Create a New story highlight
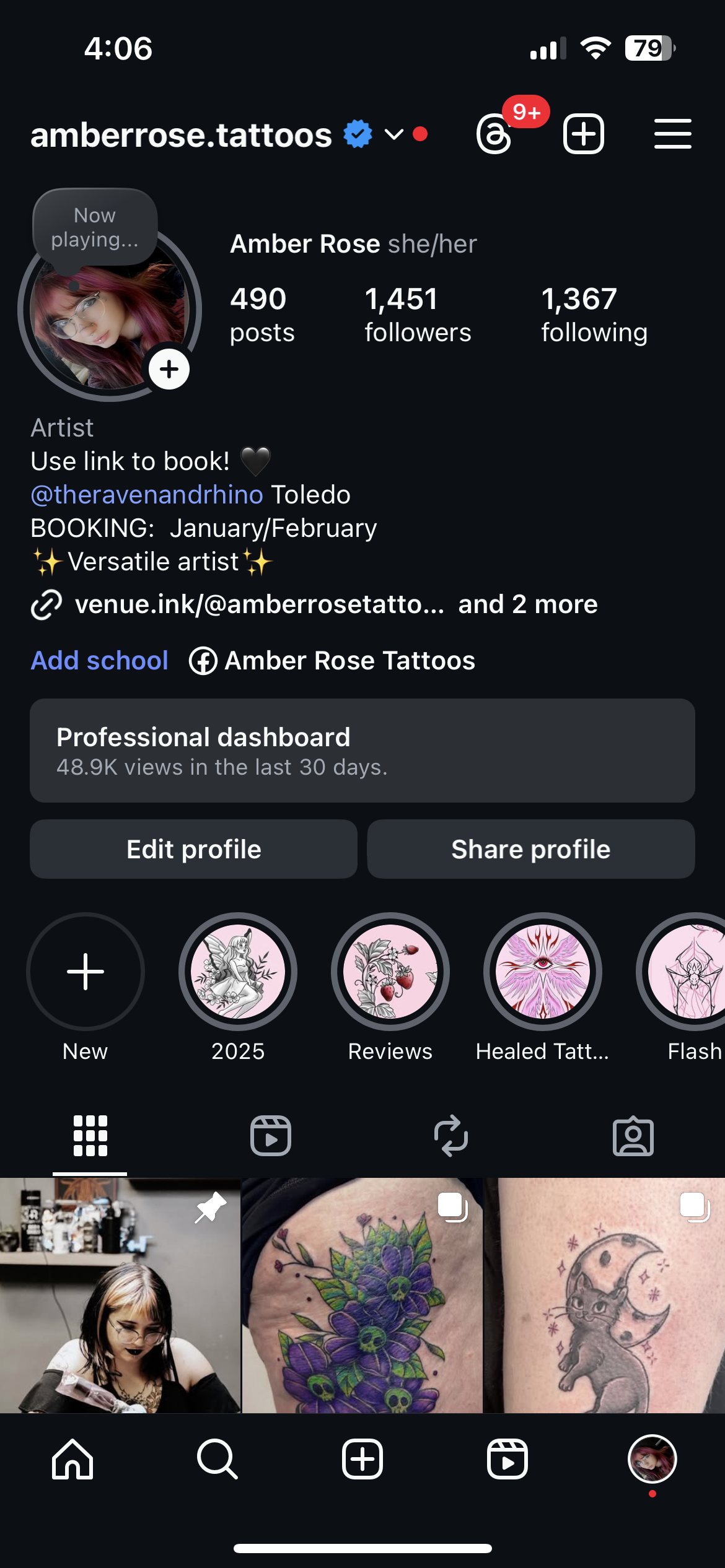Viewport: 725px width, 1568px height. [86, 972]
